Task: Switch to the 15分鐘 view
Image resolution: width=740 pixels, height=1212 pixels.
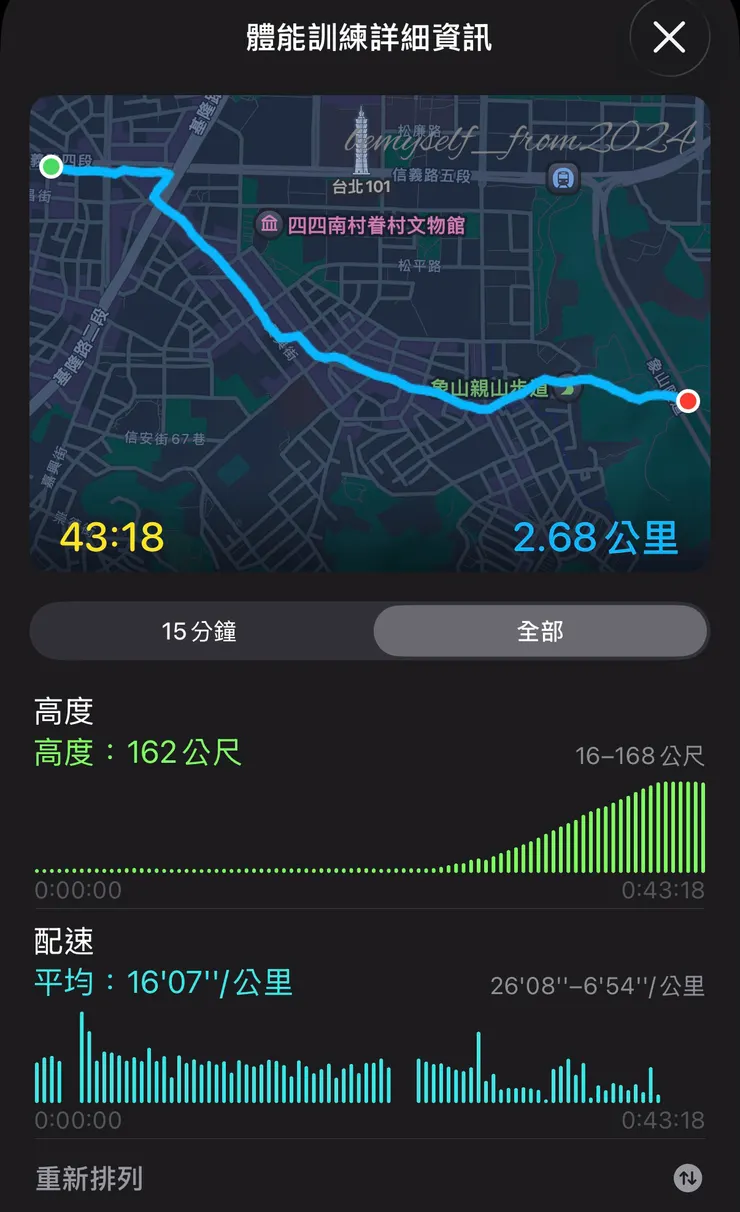Action: [x=200, y=632]
